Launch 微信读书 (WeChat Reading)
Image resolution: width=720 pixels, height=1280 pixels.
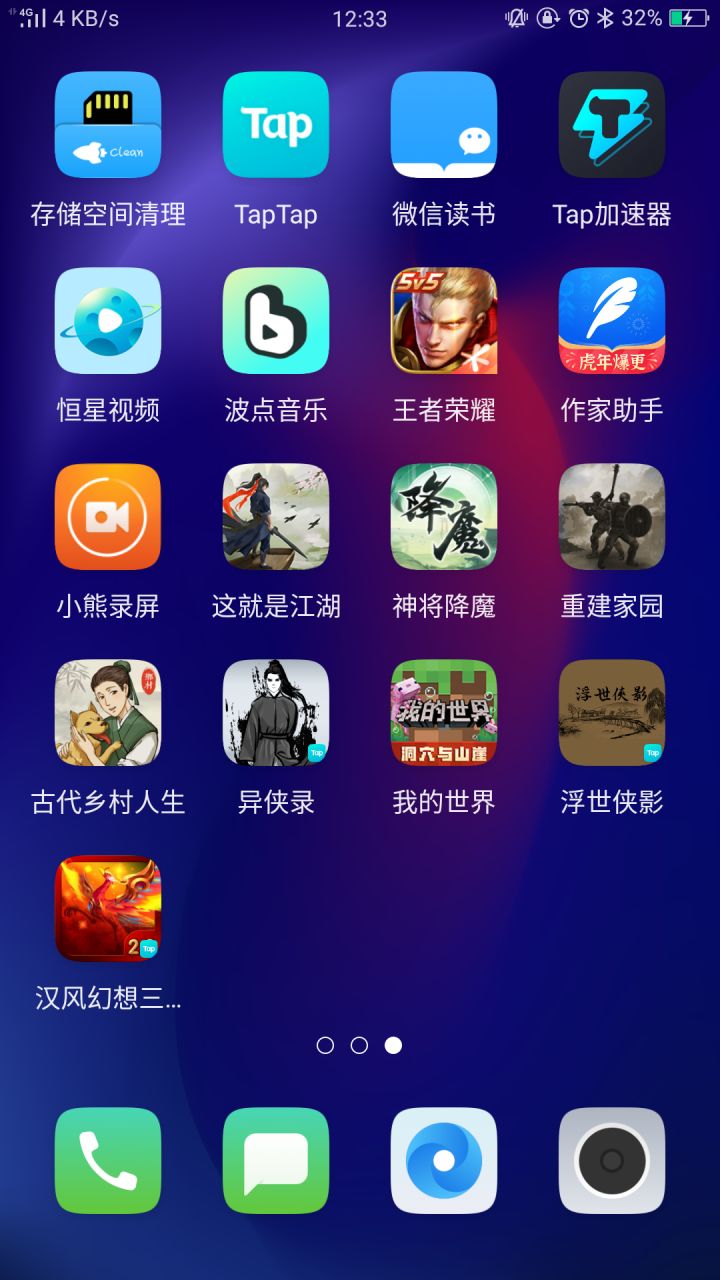coord(443,123)
